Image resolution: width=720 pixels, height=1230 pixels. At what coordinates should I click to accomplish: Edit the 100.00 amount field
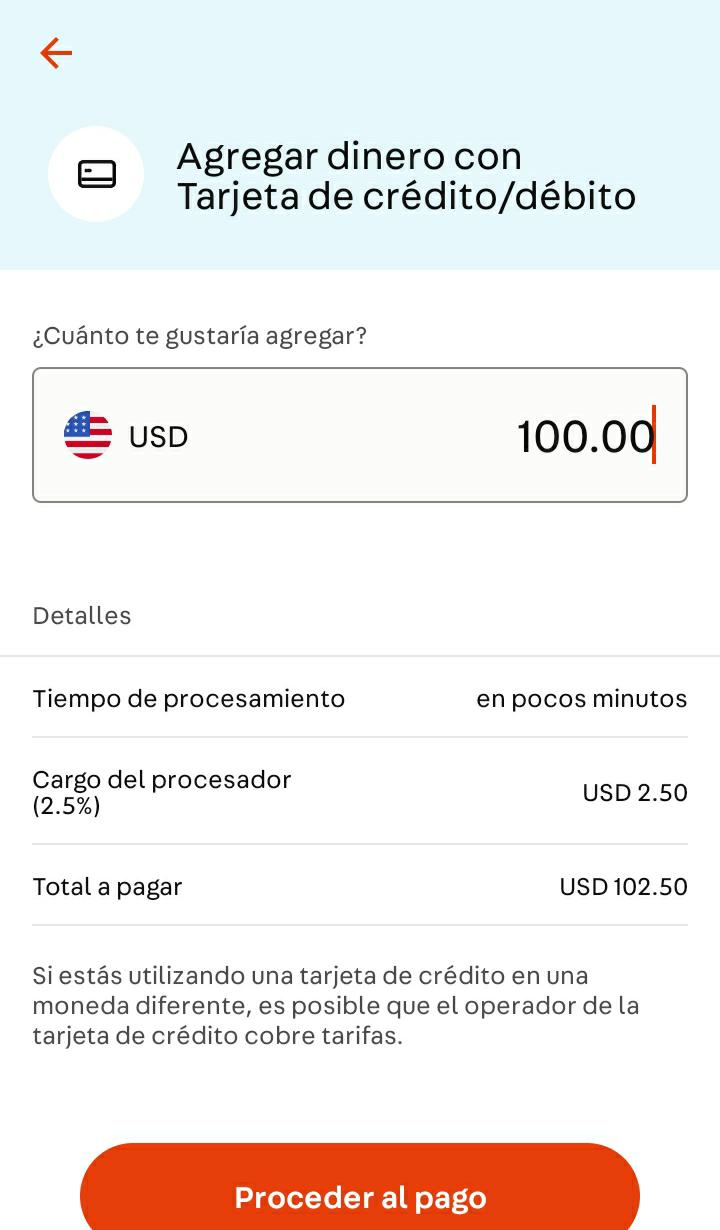pyautogui.click(x=360, y=435)
